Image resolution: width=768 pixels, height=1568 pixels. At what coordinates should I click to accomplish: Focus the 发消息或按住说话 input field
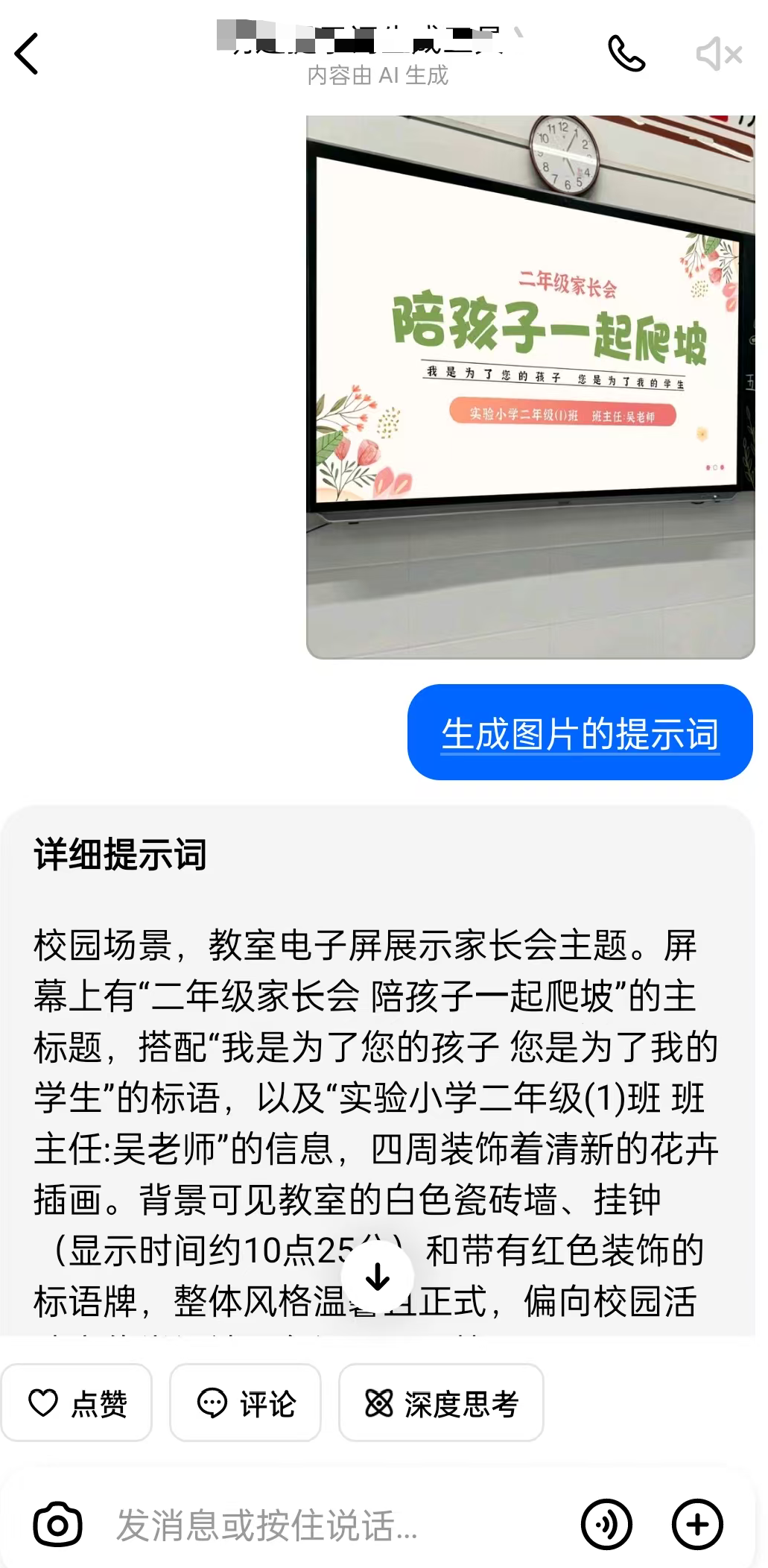click(328, 1525)
